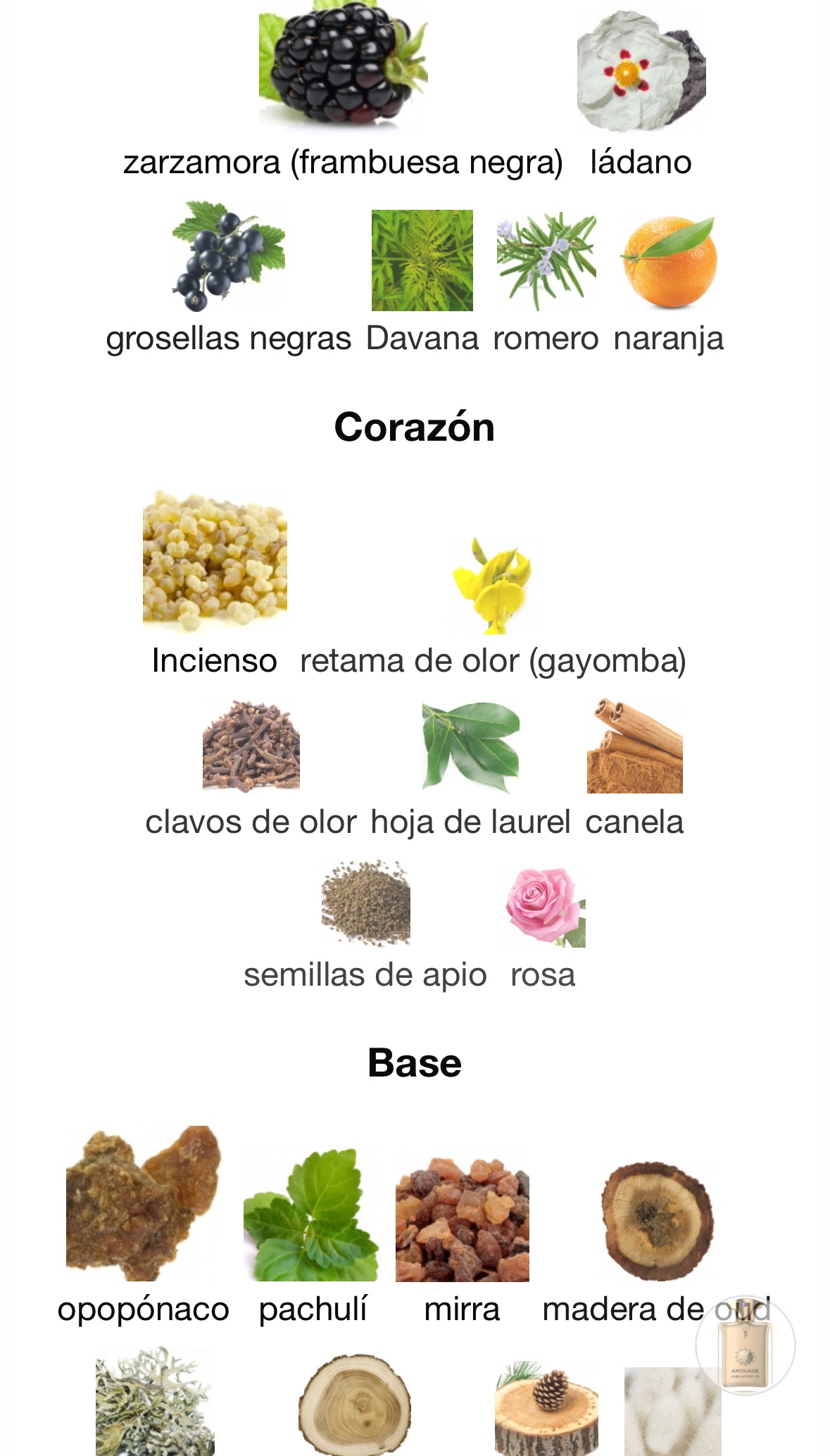View the canela note
Screen dimensions: 830x1456
tap(634, 746)
